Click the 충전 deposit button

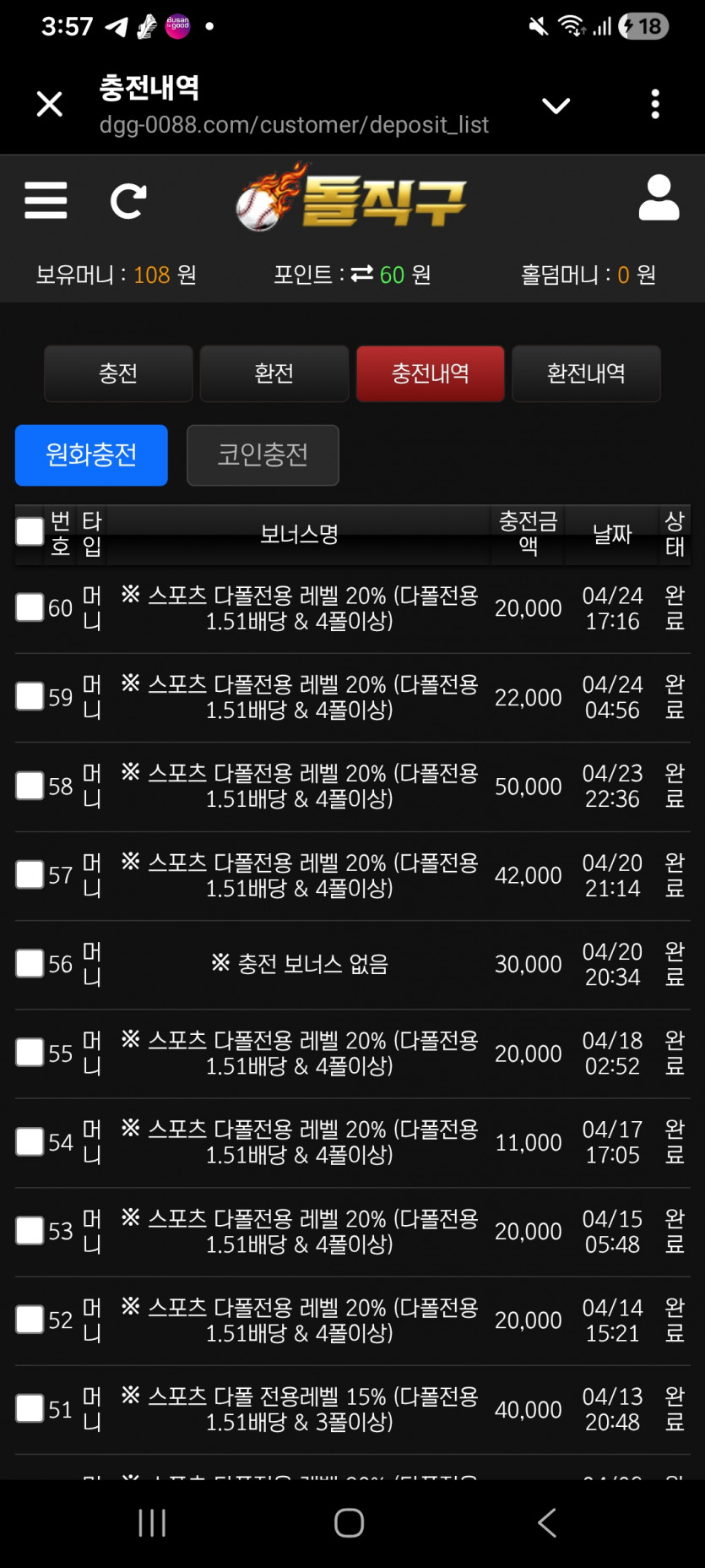click(x=117, y=373)
